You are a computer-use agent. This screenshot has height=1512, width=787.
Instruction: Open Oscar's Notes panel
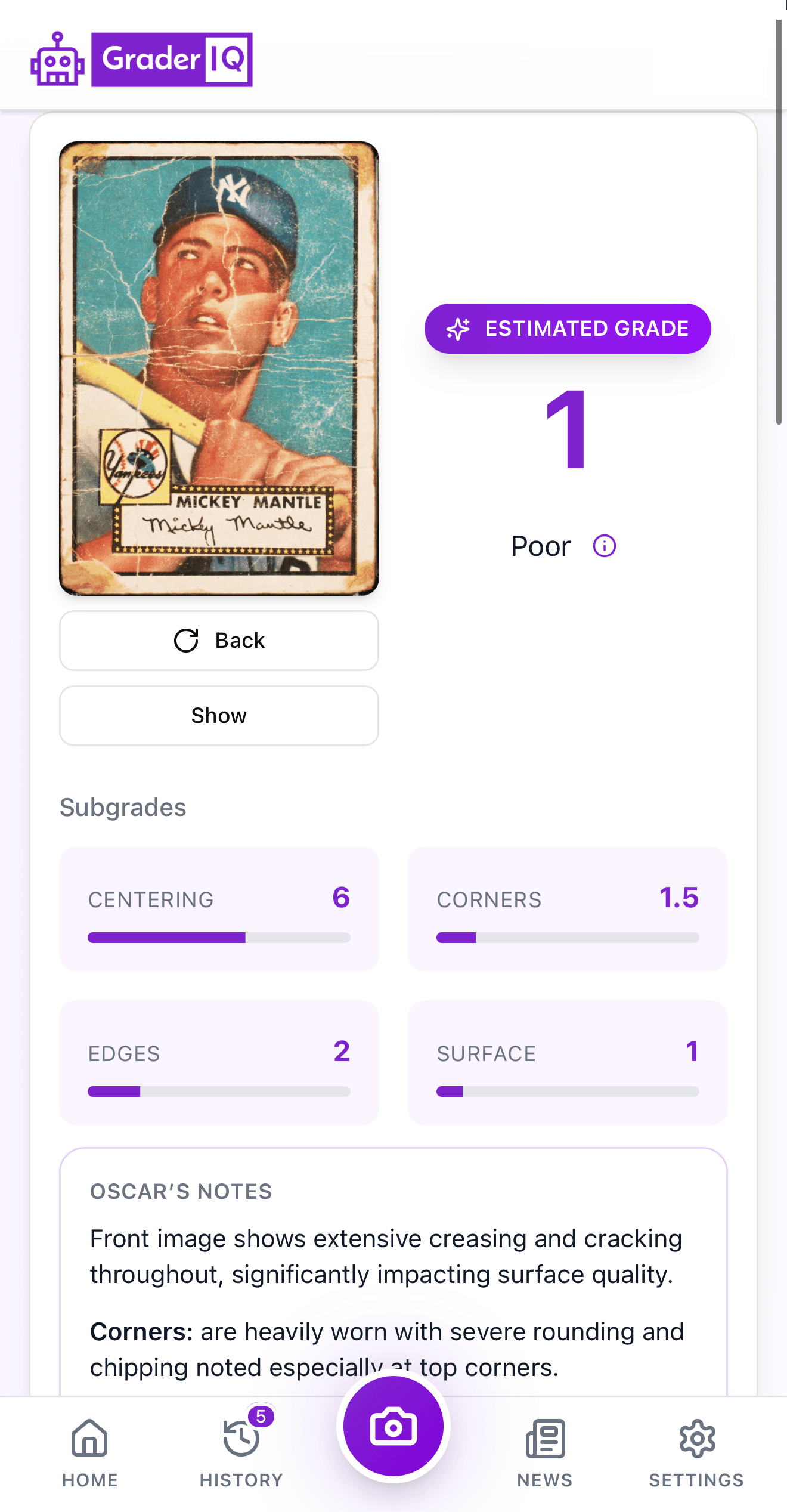(x=393, y=1253)
